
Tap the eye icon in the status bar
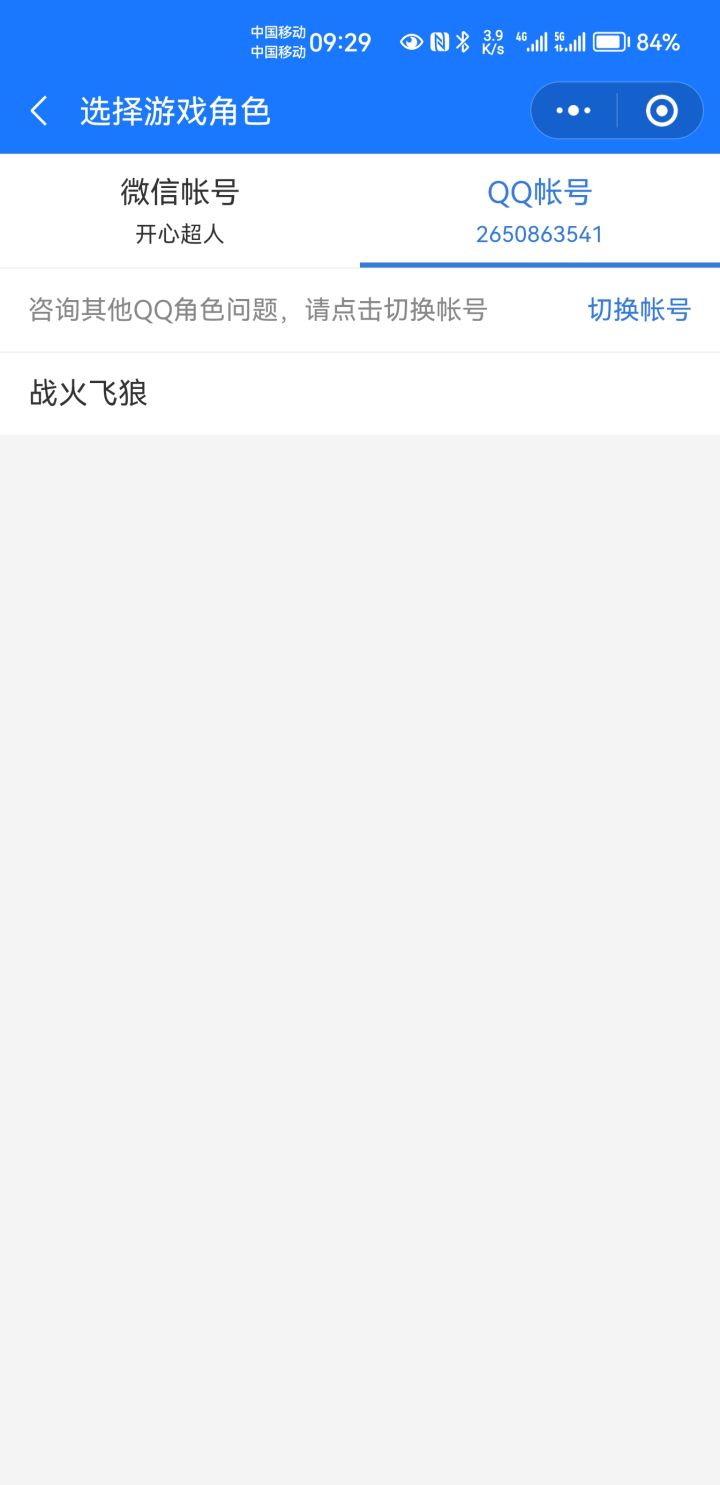410,42
